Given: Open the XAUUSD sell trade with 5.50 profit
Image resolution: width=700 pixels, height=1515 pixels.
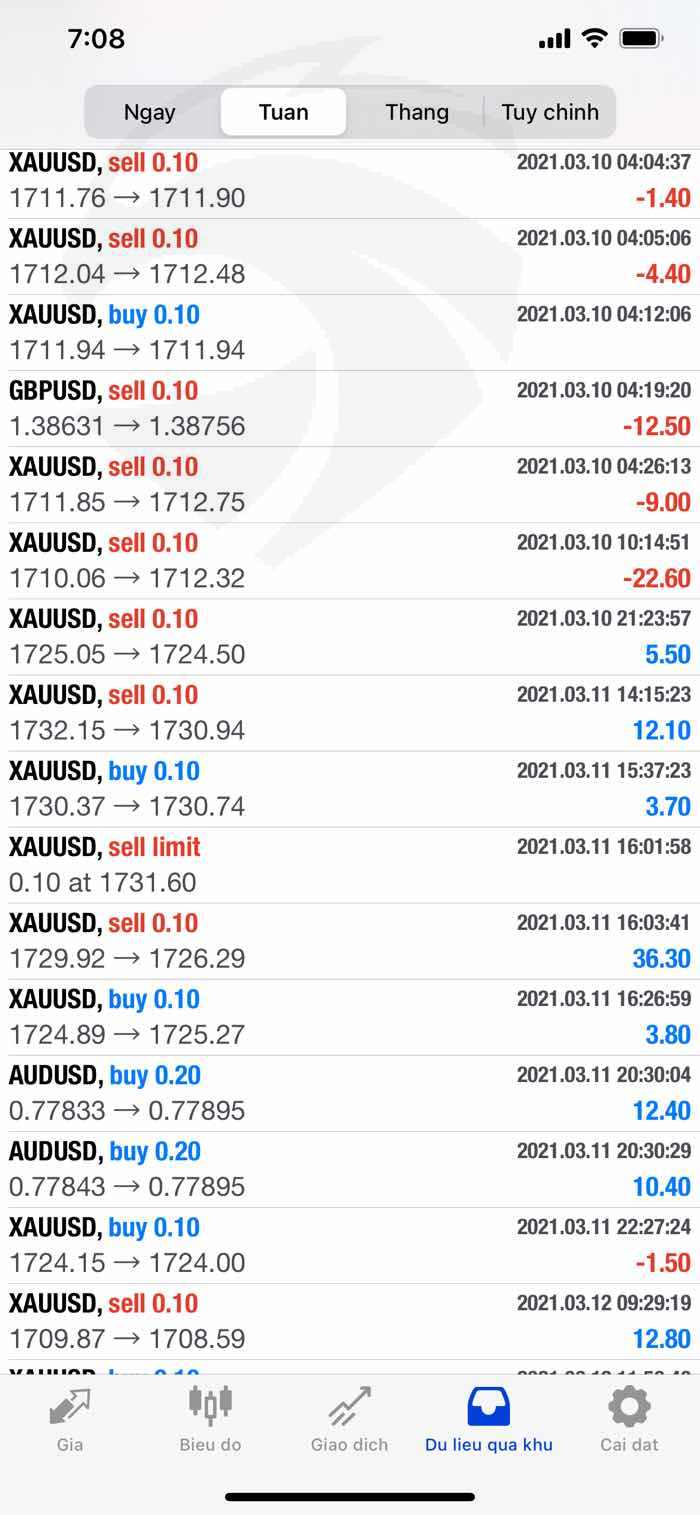Looking at the screenshot, I should [x=350, y=637].
